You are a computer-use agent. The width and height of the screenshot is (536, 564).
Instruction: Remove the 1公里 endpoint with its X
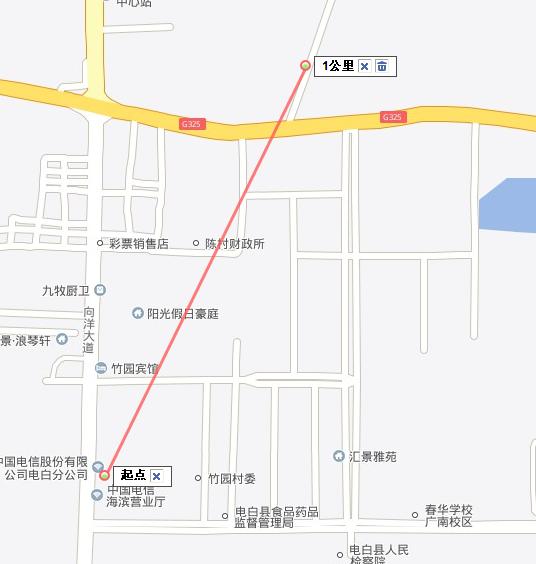tap(364, 66)
